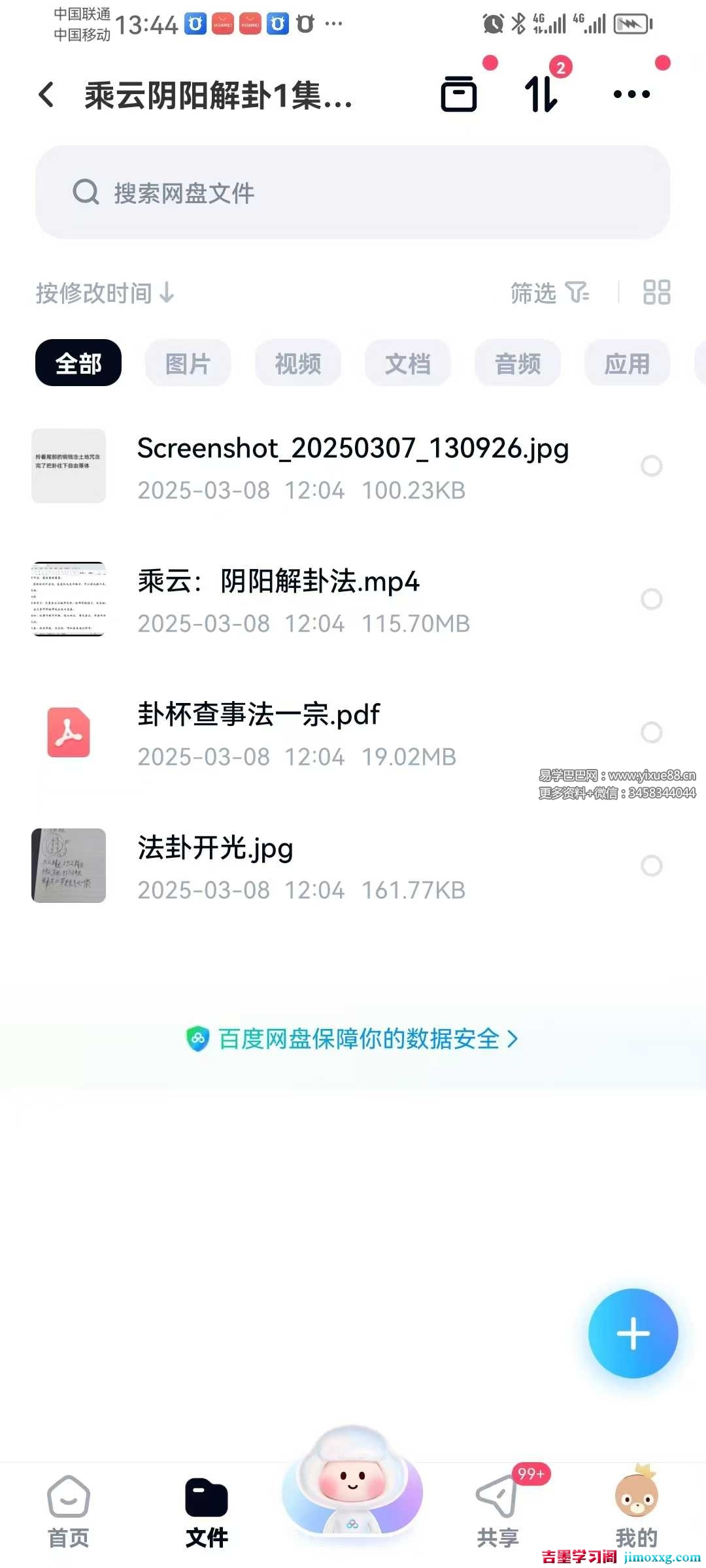Screen dimensions: 706x1568
Task: Open the transfer list icon
Action: (x=541, y=94)
